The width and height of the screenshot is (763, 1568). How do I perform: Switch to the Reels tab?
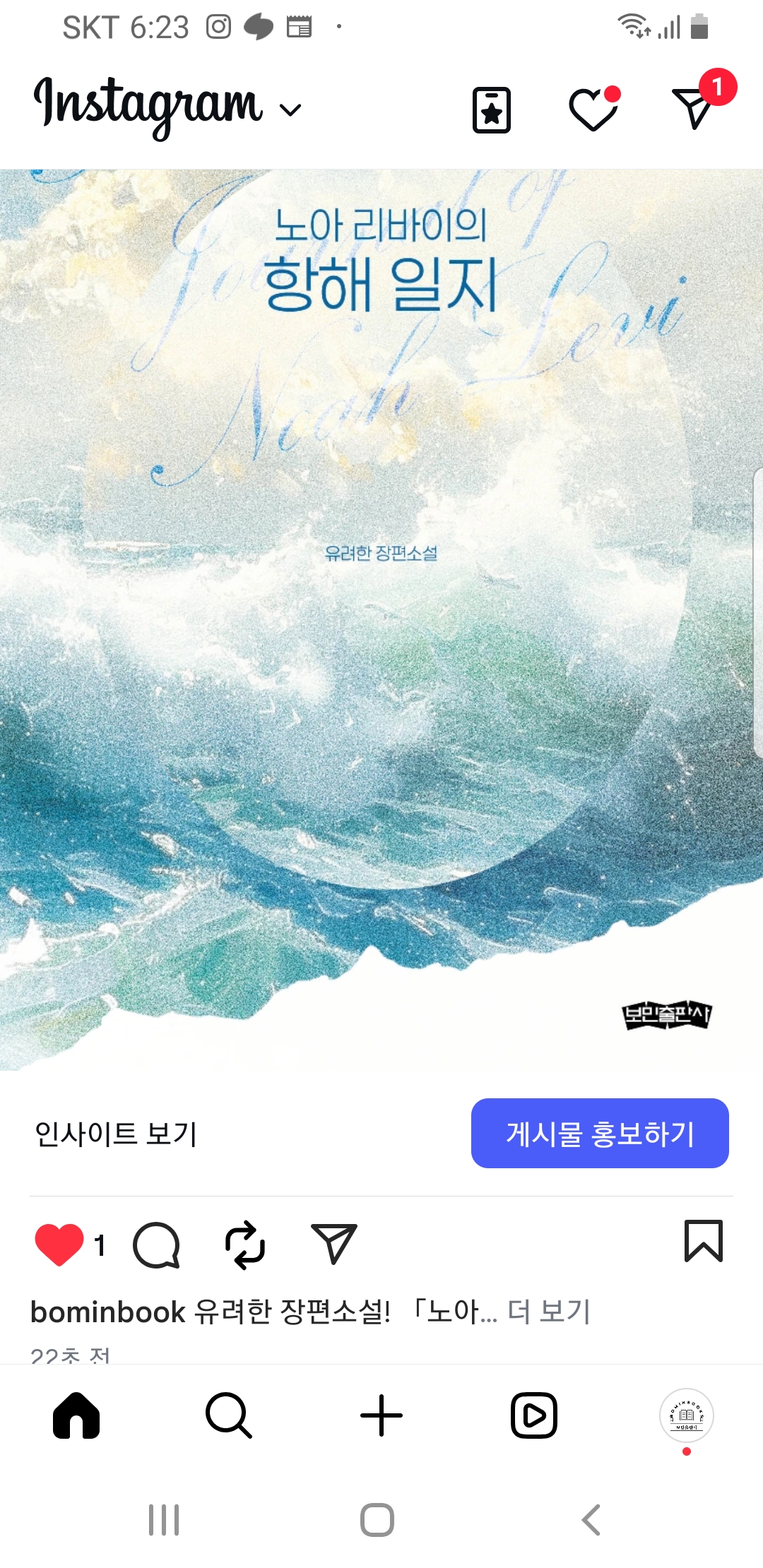point(534,1415)
